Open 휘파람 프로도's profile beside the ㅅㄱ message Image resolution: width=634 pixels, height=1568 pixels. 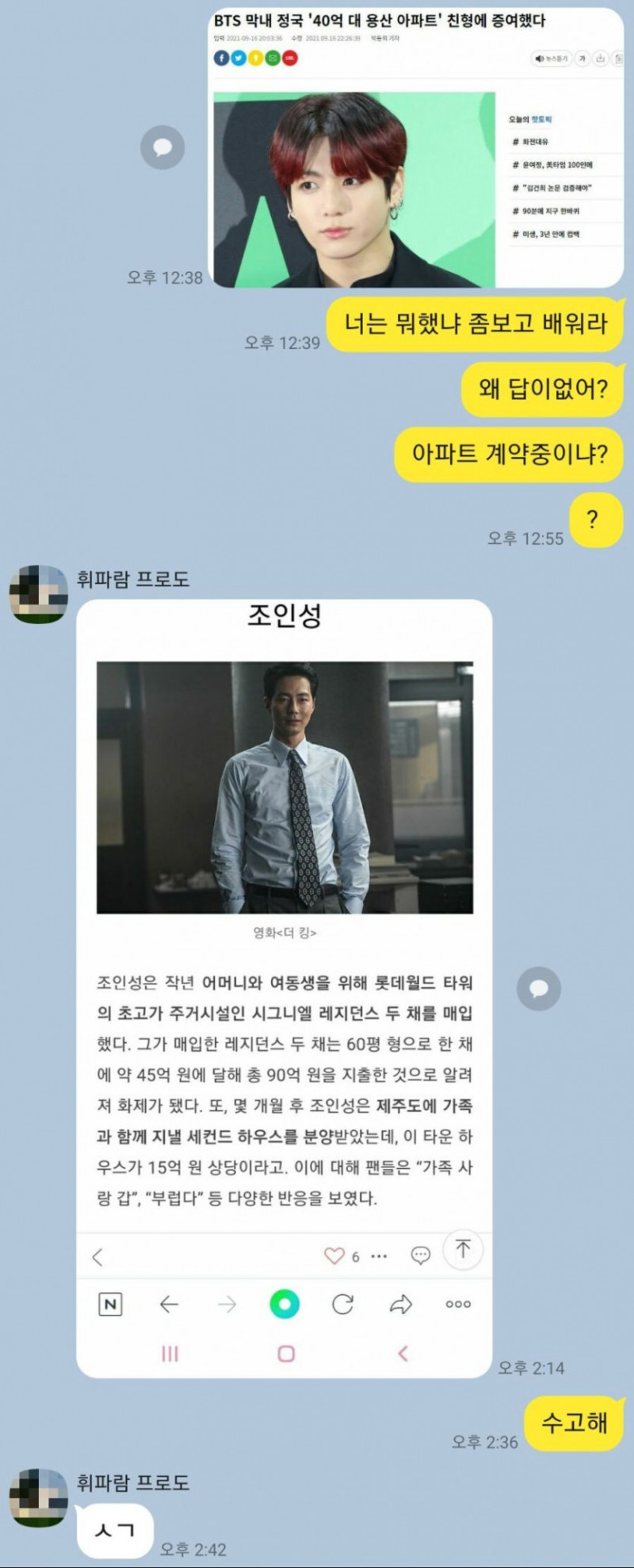coord(38,1497)
